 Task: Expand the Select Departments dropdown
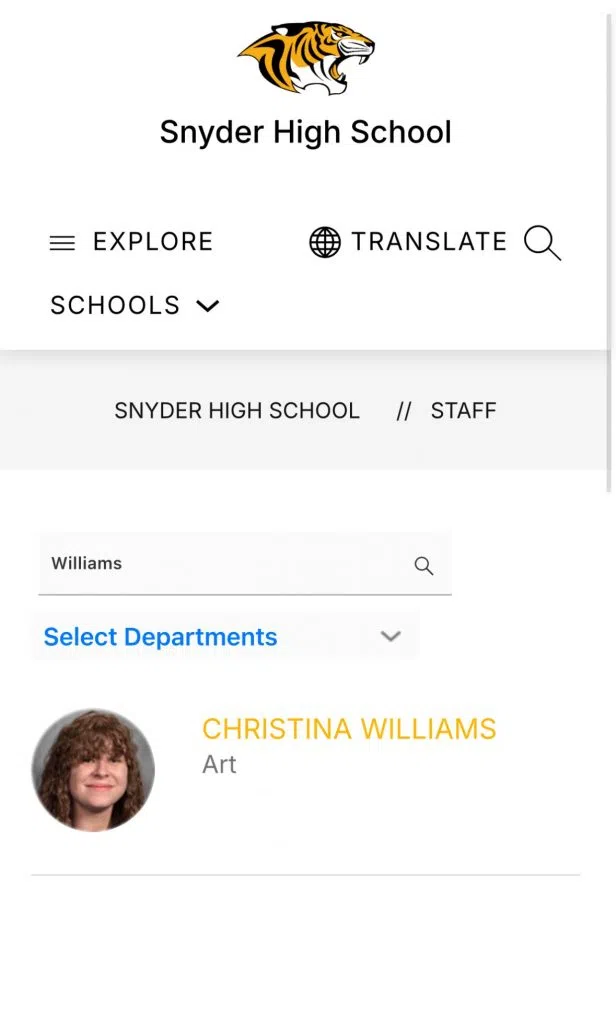pos(225,636)
